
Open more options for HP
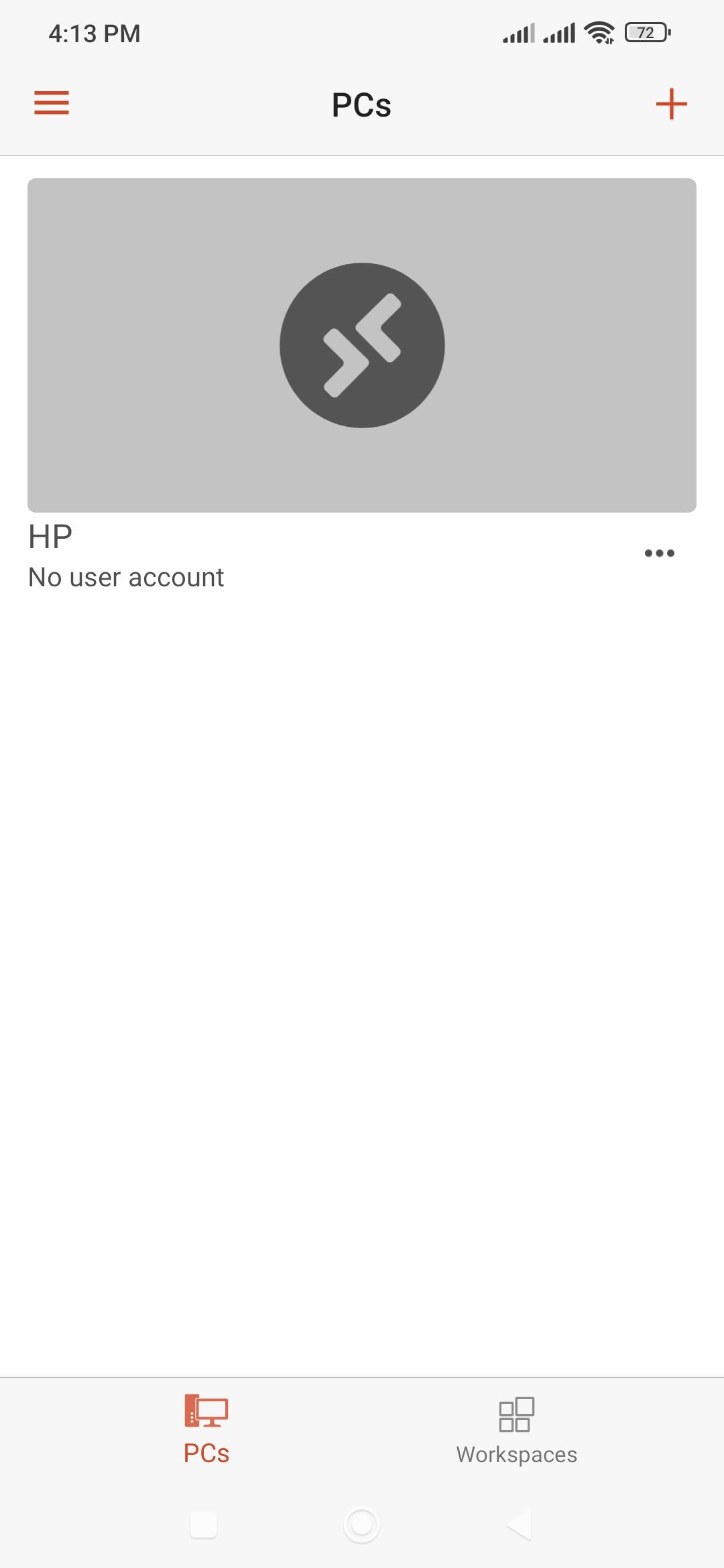[x=659, y=553]
